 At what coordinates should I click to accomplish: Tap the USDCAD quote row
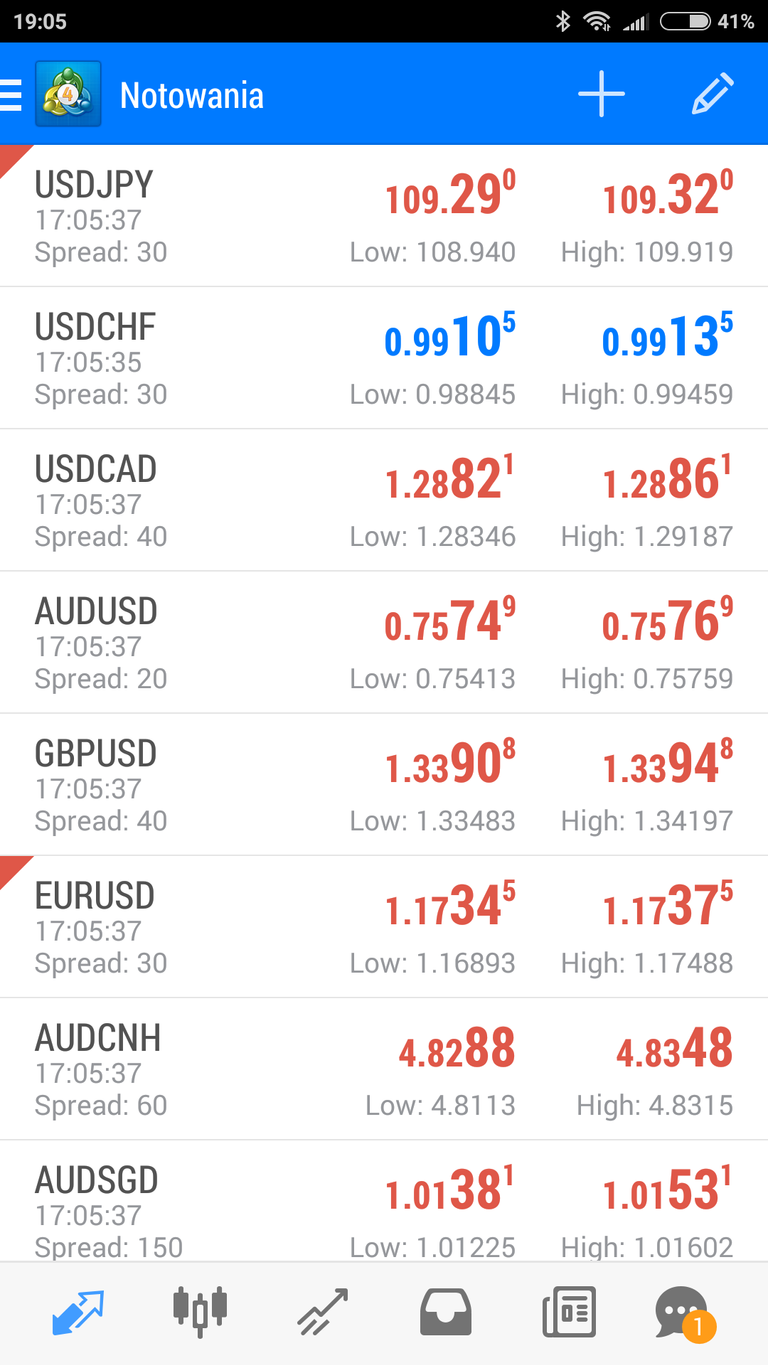(x=384, y=500)
